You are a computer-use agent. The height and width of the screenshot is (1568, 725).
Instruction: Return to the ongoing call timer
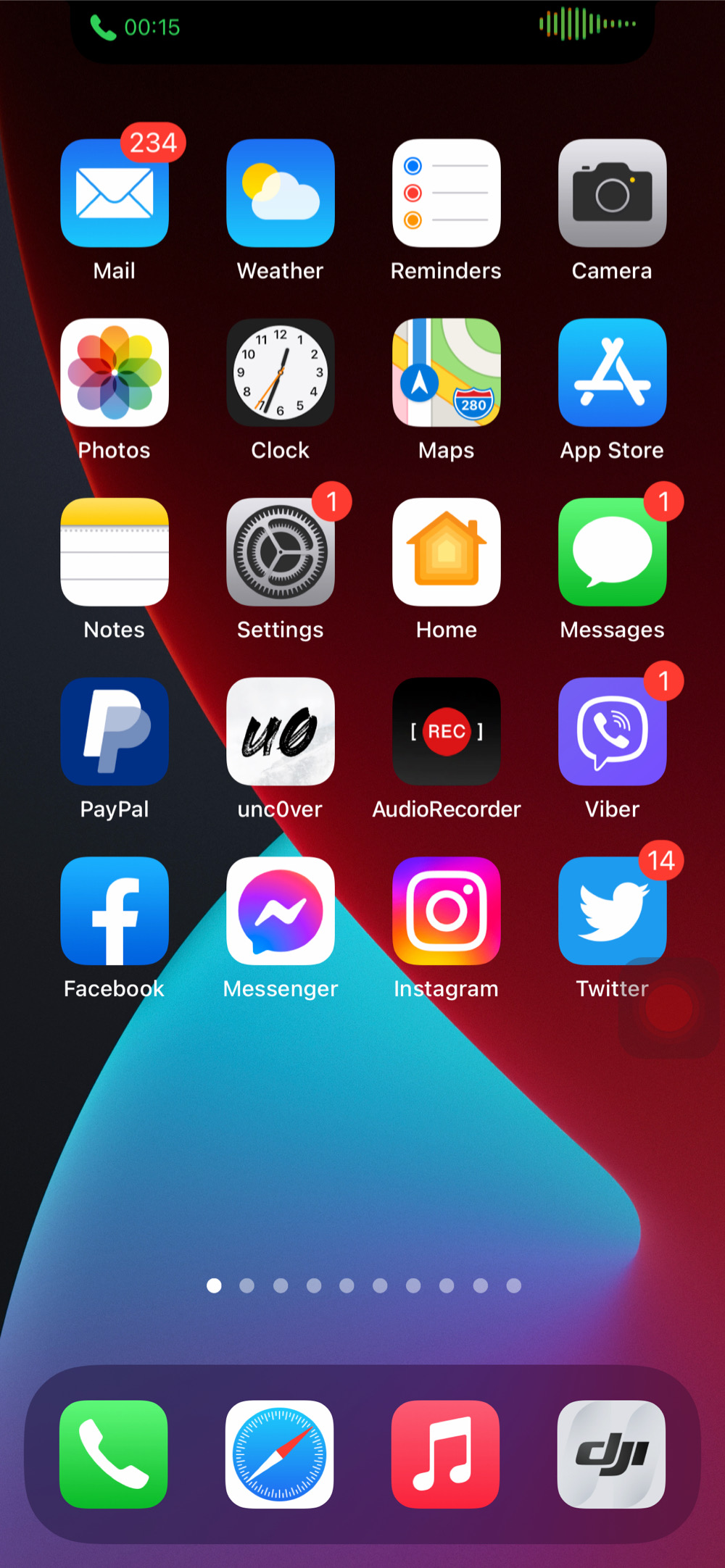coord(136,28)
